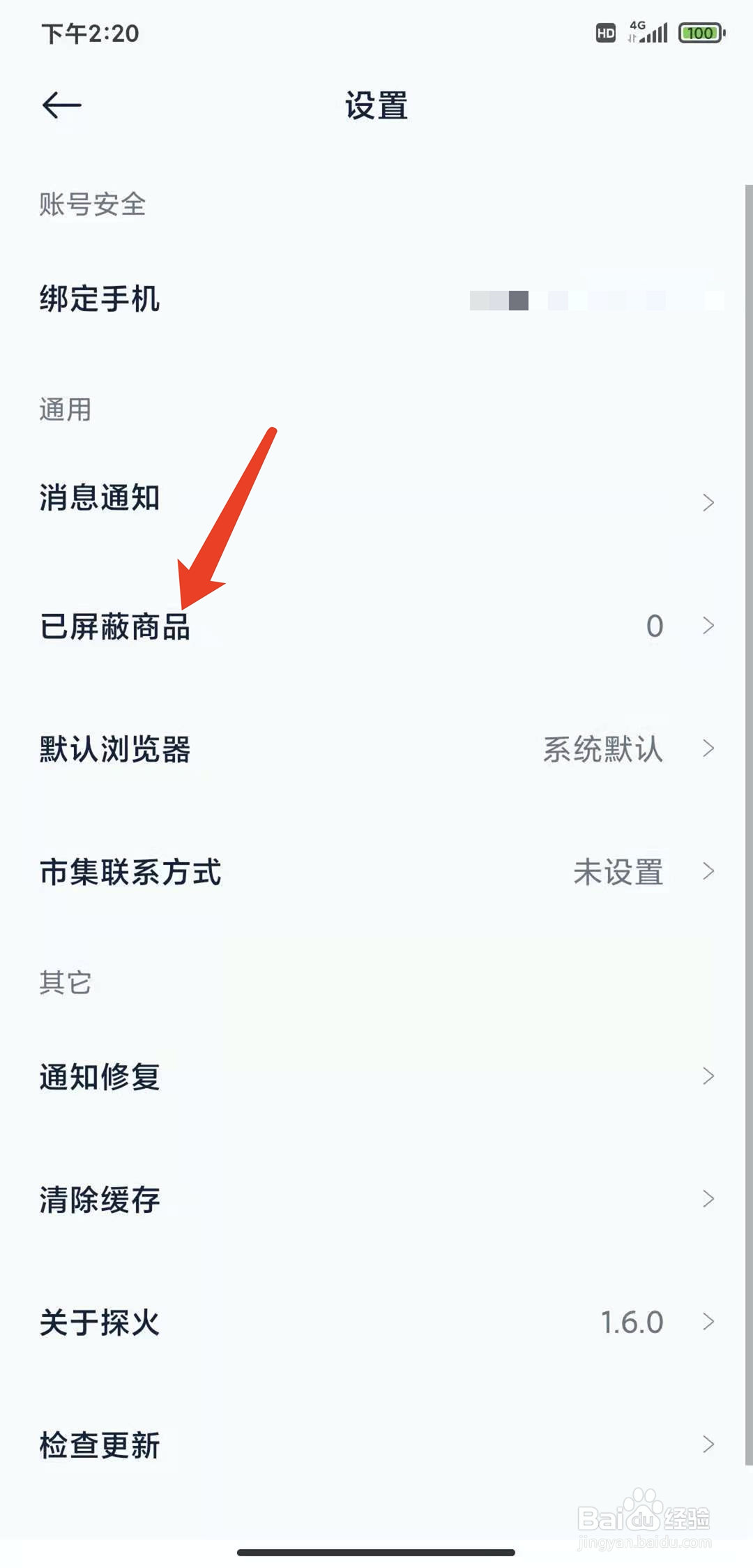The width and height of the screenshot is (753, 1568).
Task: Open the 清除缓存 cache clearing option
Action: [x=98, y=1198]
